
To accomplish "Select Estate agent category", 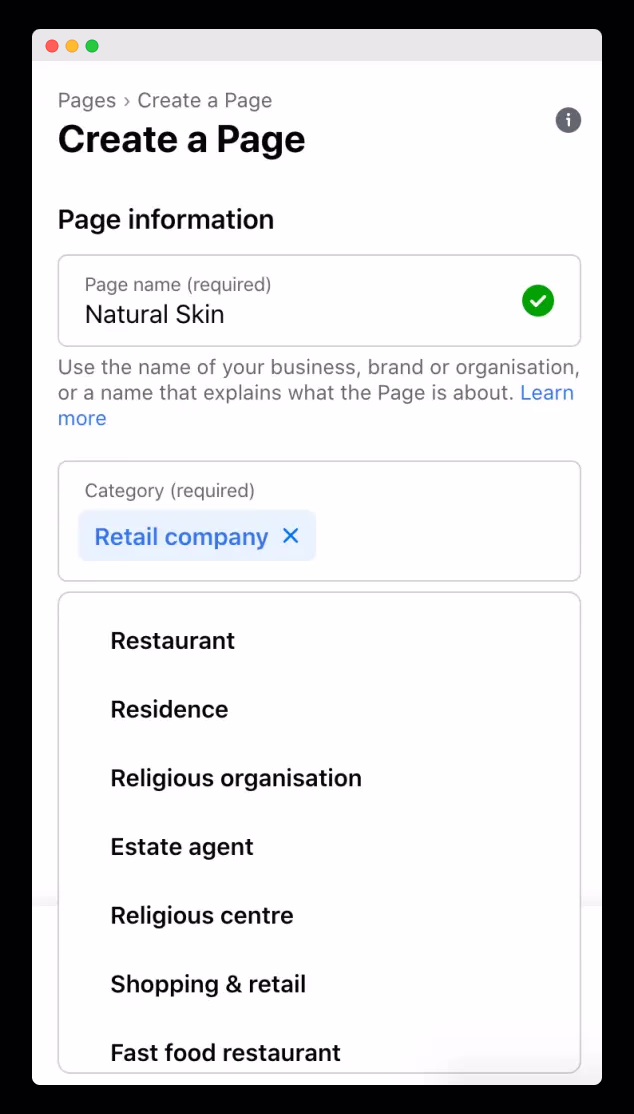I will tap(182, 847).
